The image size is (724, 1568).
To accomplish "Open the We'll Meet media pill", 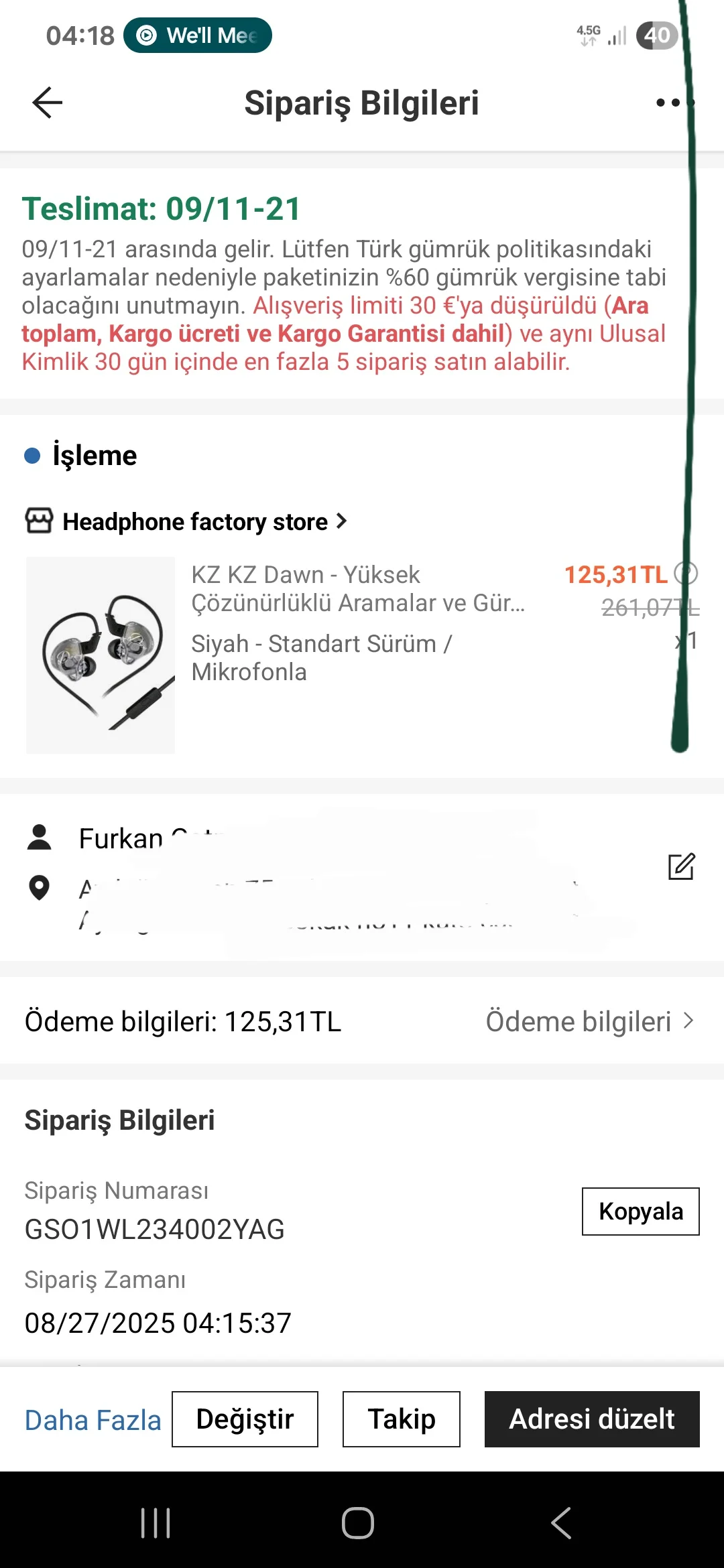I will click(198, 35).
